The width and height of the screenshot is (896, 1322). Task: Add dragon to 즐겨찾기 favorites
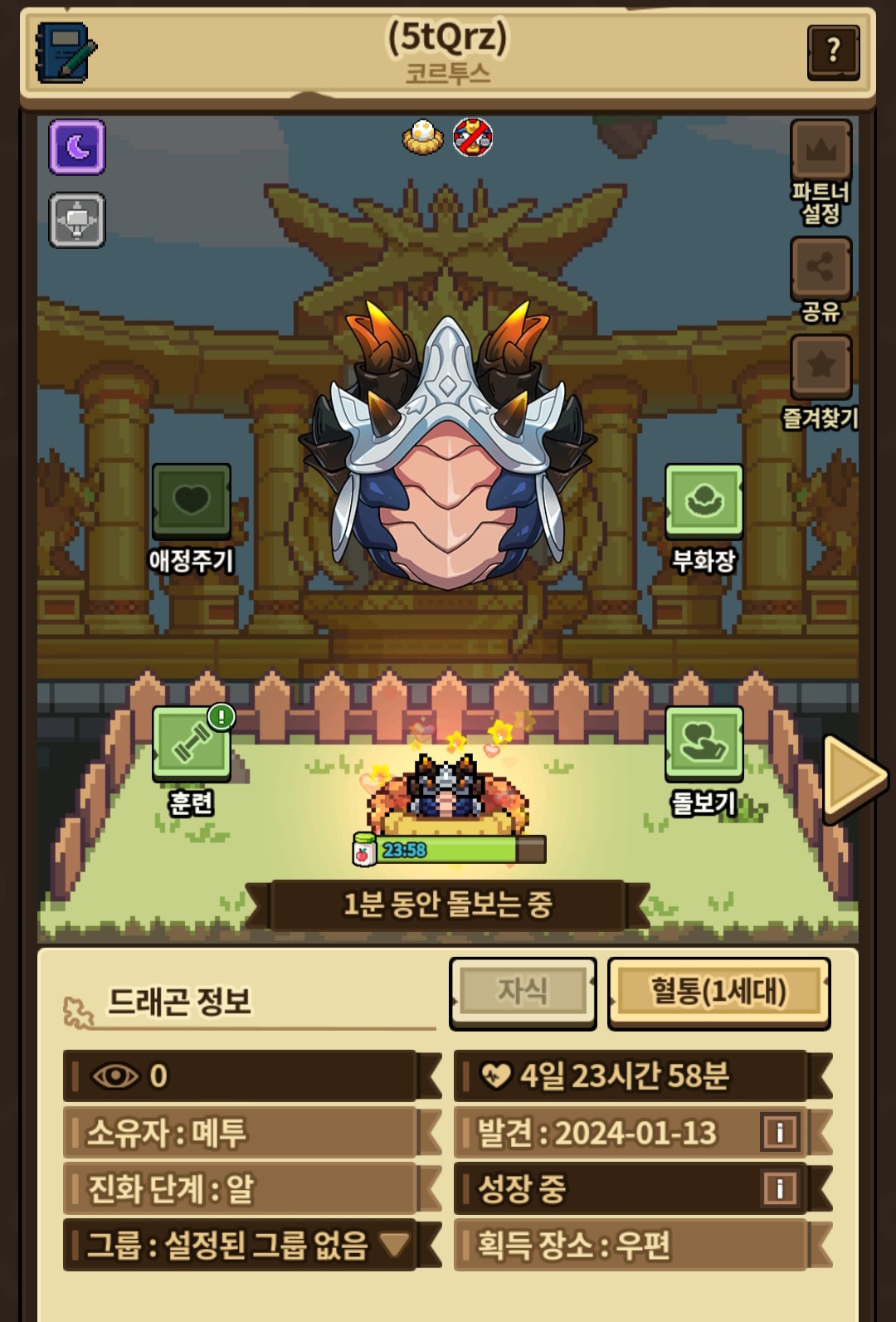[x=821, y=366]
